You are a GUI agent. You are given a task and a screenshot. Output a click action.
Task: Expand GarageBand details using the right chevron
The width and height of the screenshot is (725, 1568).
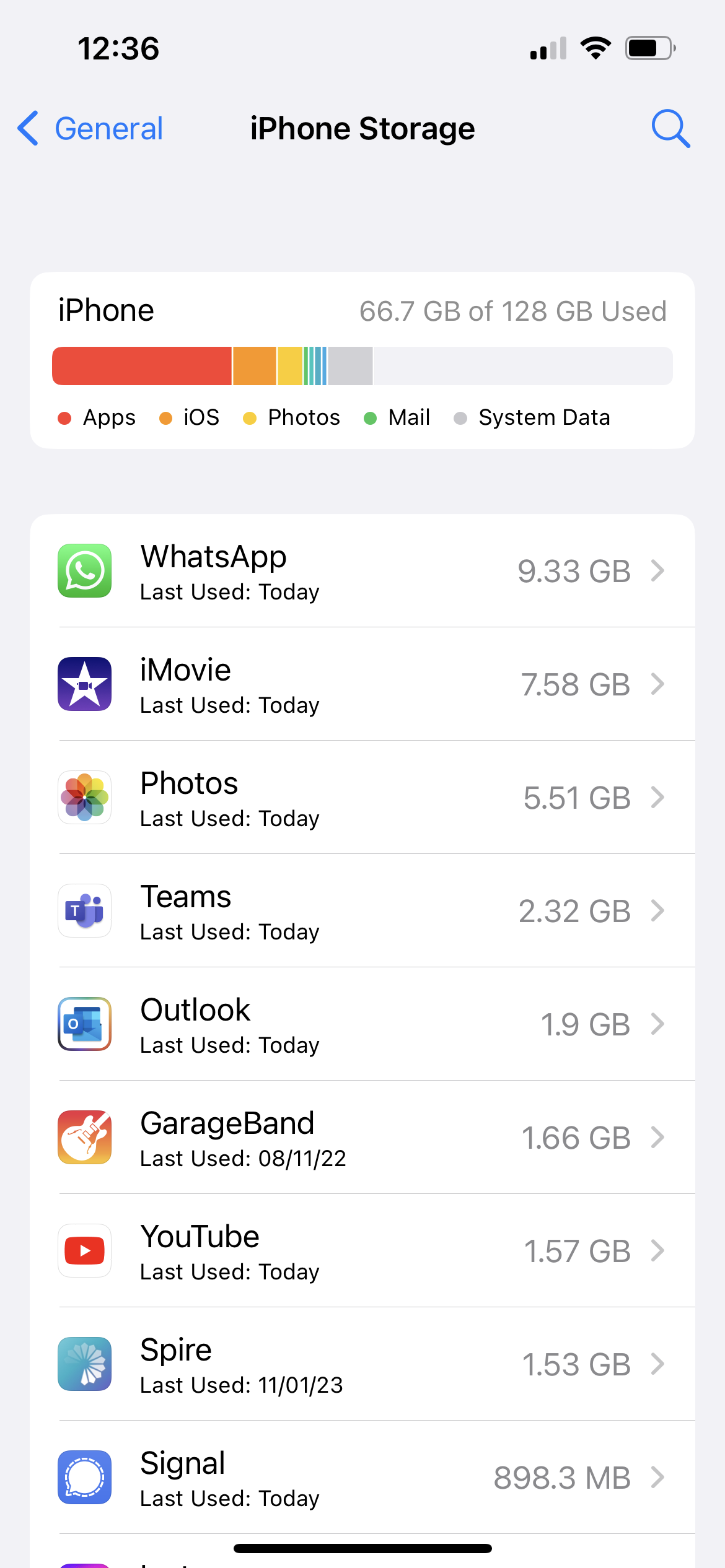[659, 1138]
